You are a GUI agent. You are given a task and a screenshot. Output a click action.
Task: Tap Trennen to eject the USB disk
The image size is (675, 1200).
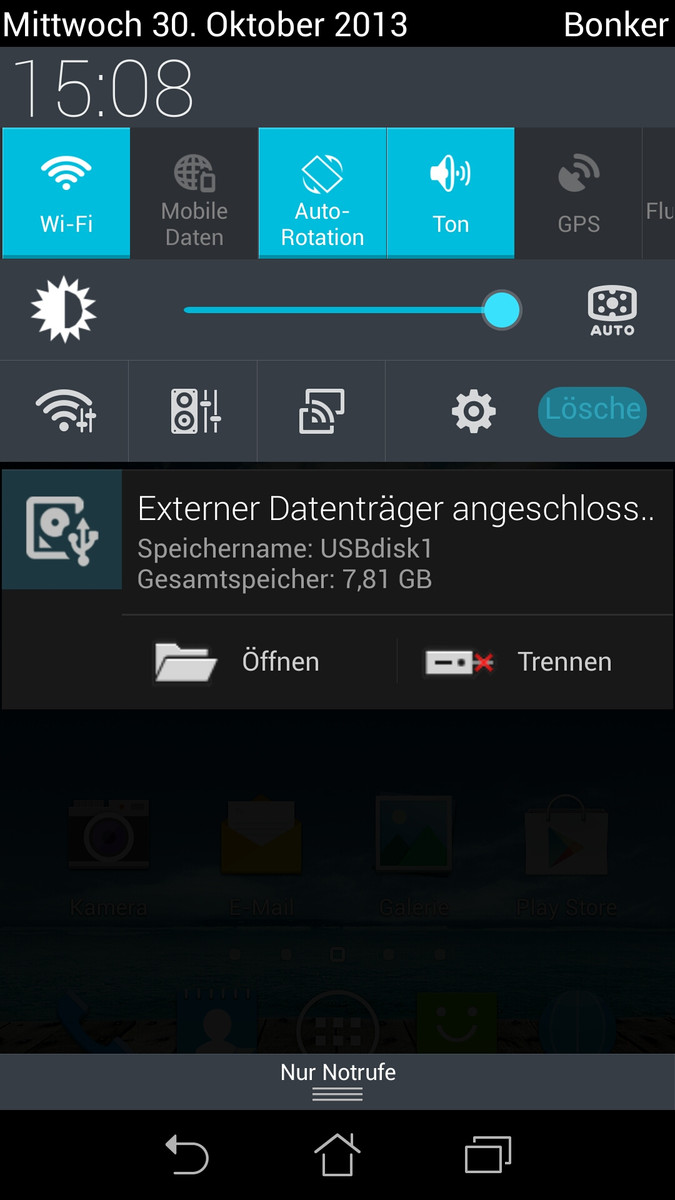click(518, 662)
